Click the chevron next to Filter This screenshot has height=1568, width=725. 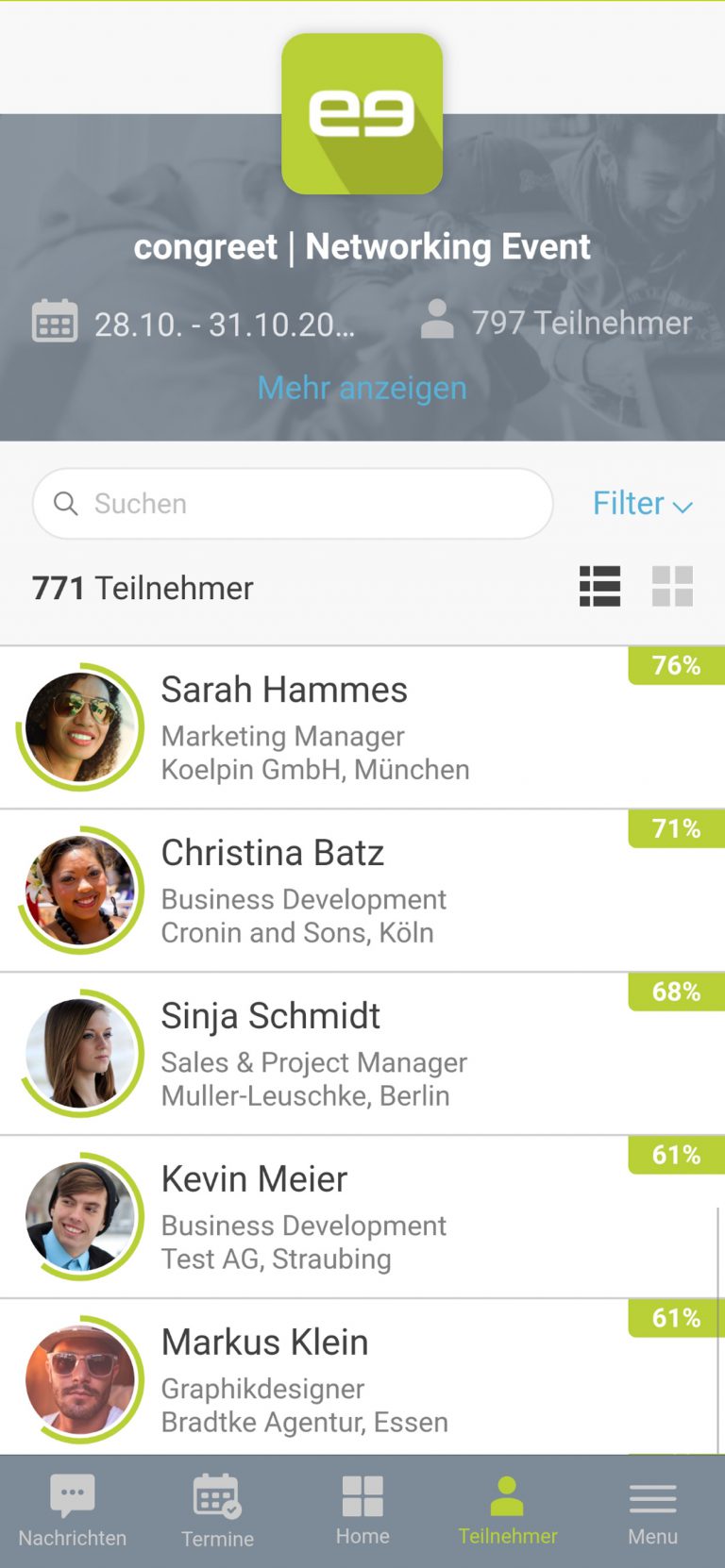click(683, 507)
